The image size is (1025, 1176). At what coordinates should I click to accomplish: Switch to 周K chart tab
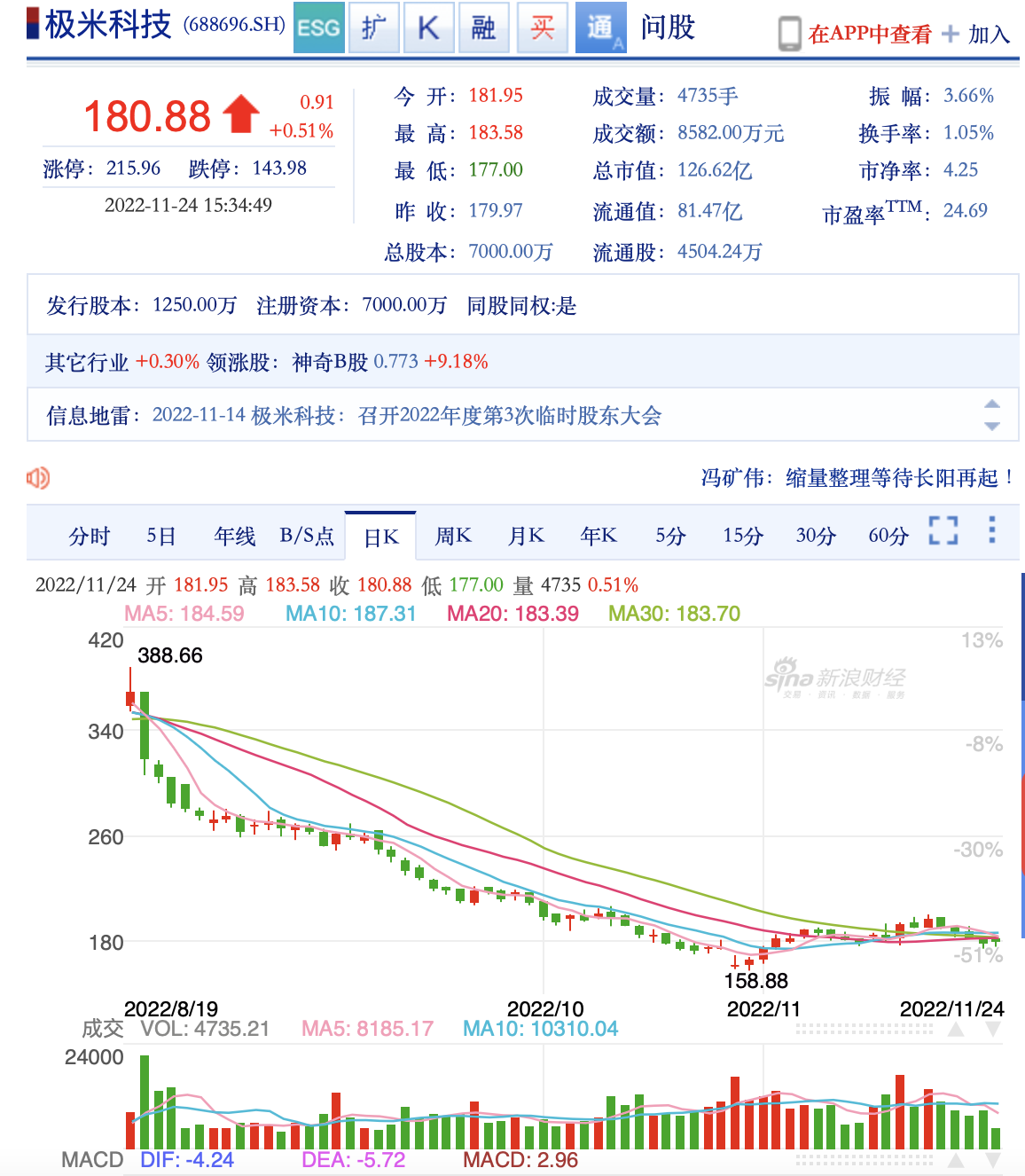(x=453, y=536)
